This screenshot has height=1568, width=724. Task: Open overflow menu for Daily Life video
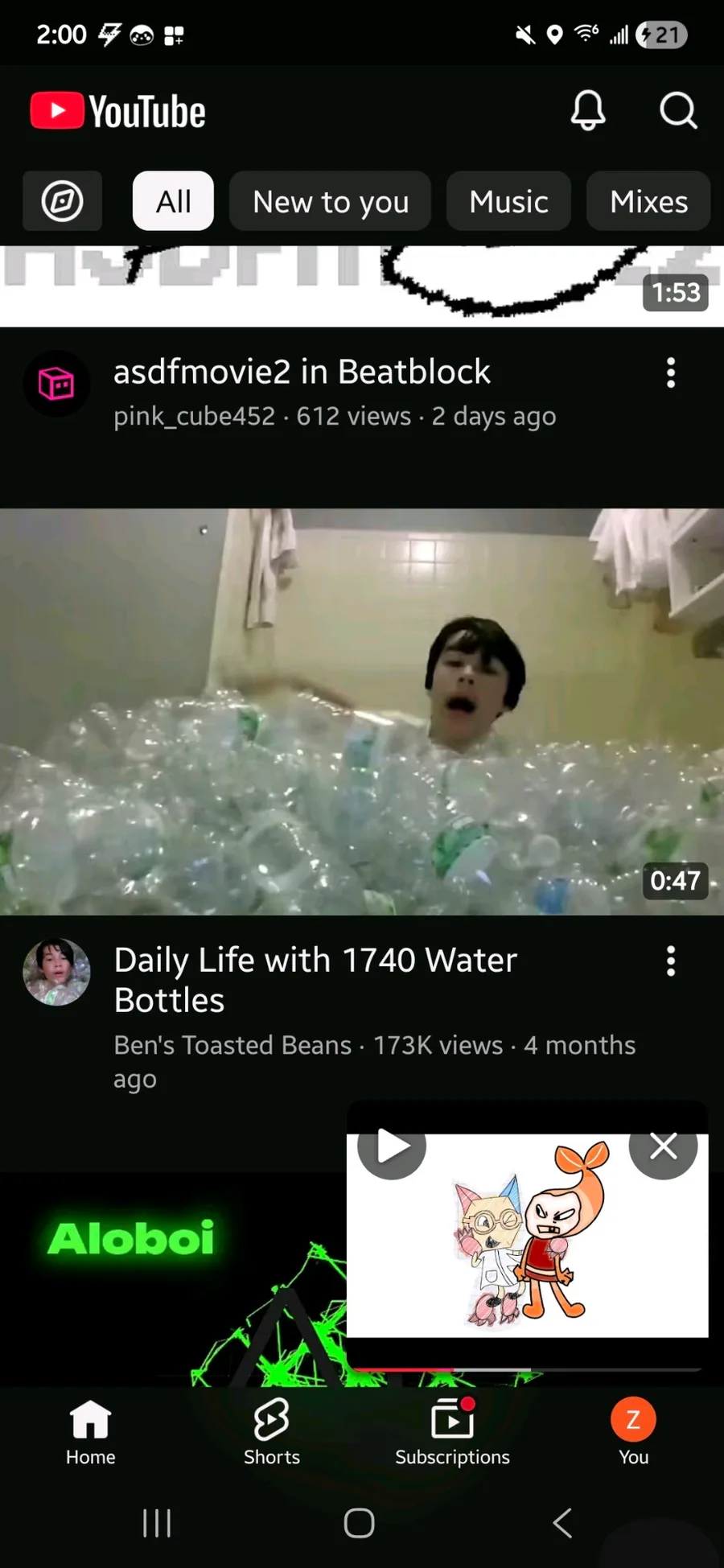(x=671, y=961)
